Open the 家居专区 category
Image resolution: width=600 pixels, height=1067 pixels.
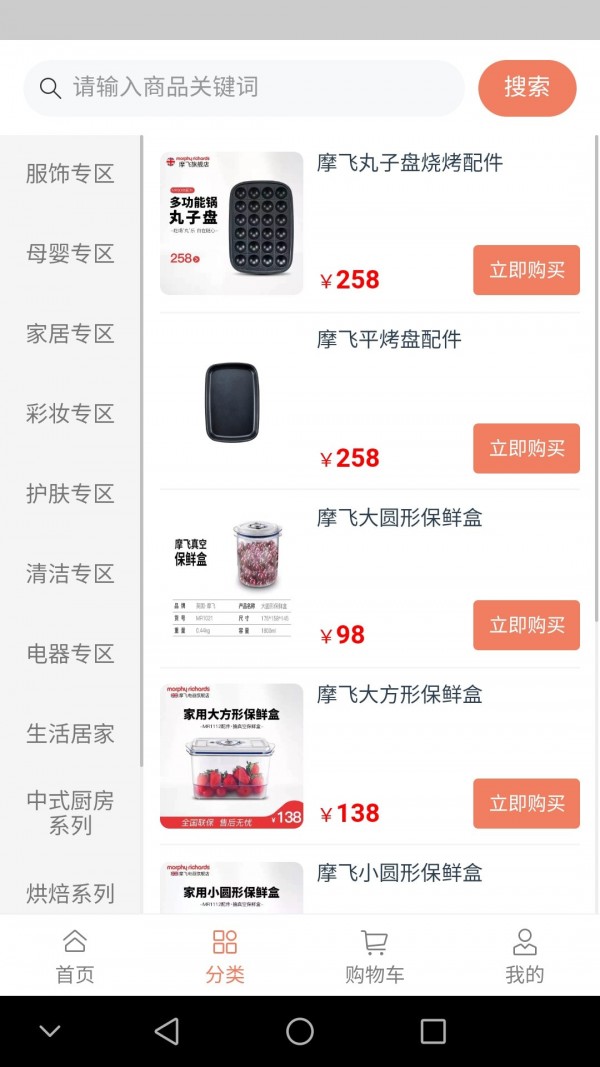tap(70, 334)
